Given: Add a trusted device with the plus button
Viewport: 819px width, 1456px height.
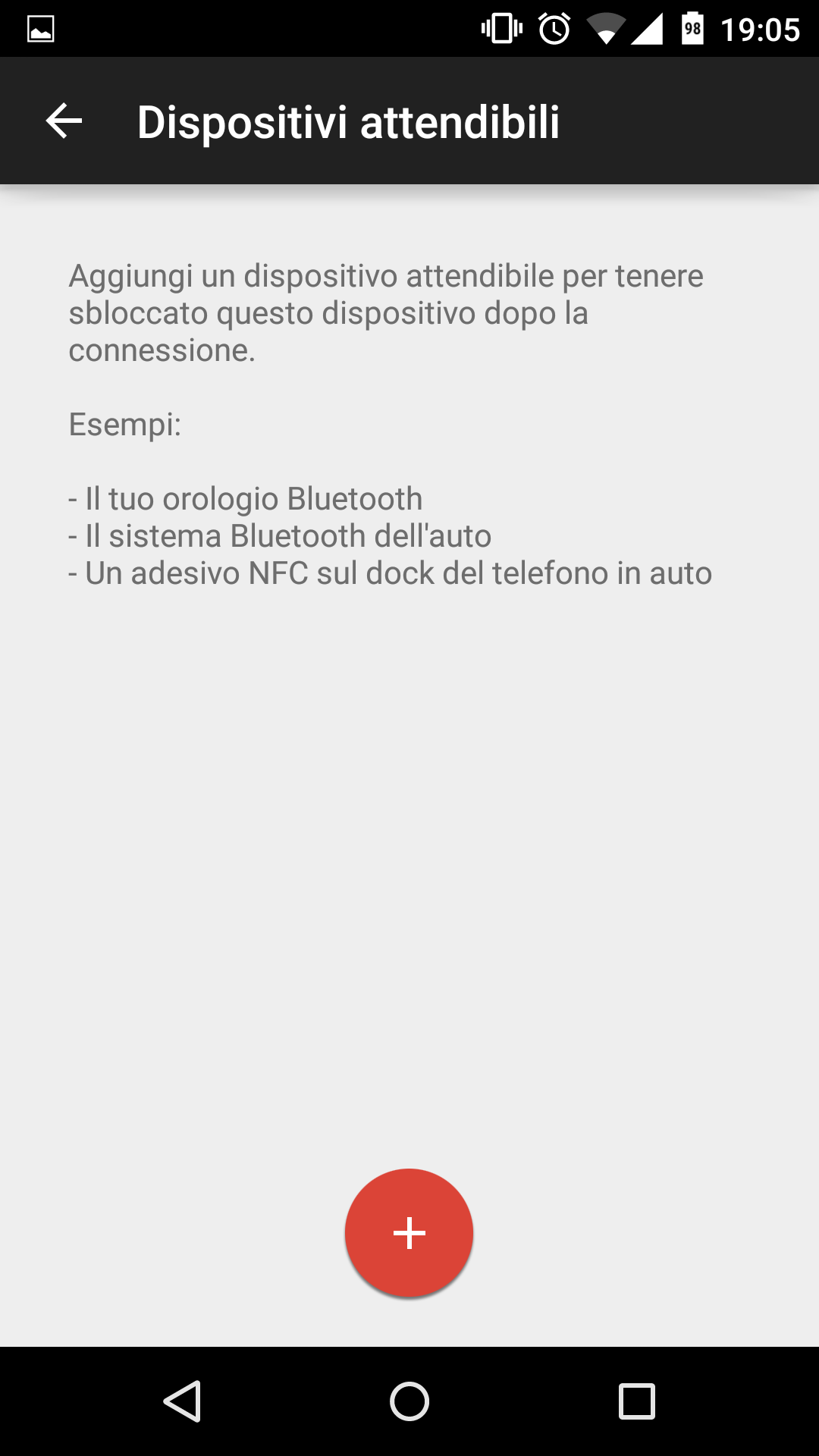Looking at the screenshot, I should pos(409,1233).
